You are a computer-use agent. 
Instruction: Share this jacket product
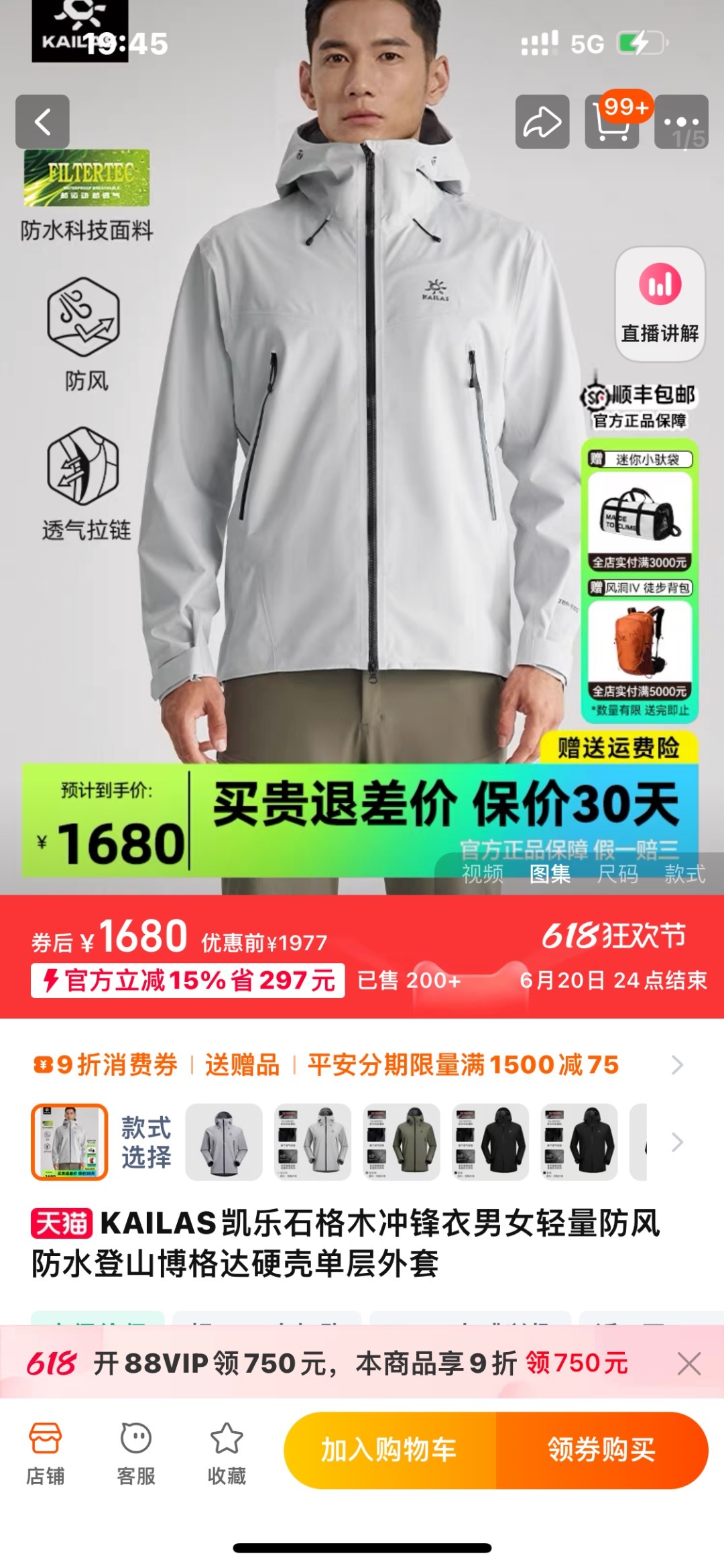point(542,122)
